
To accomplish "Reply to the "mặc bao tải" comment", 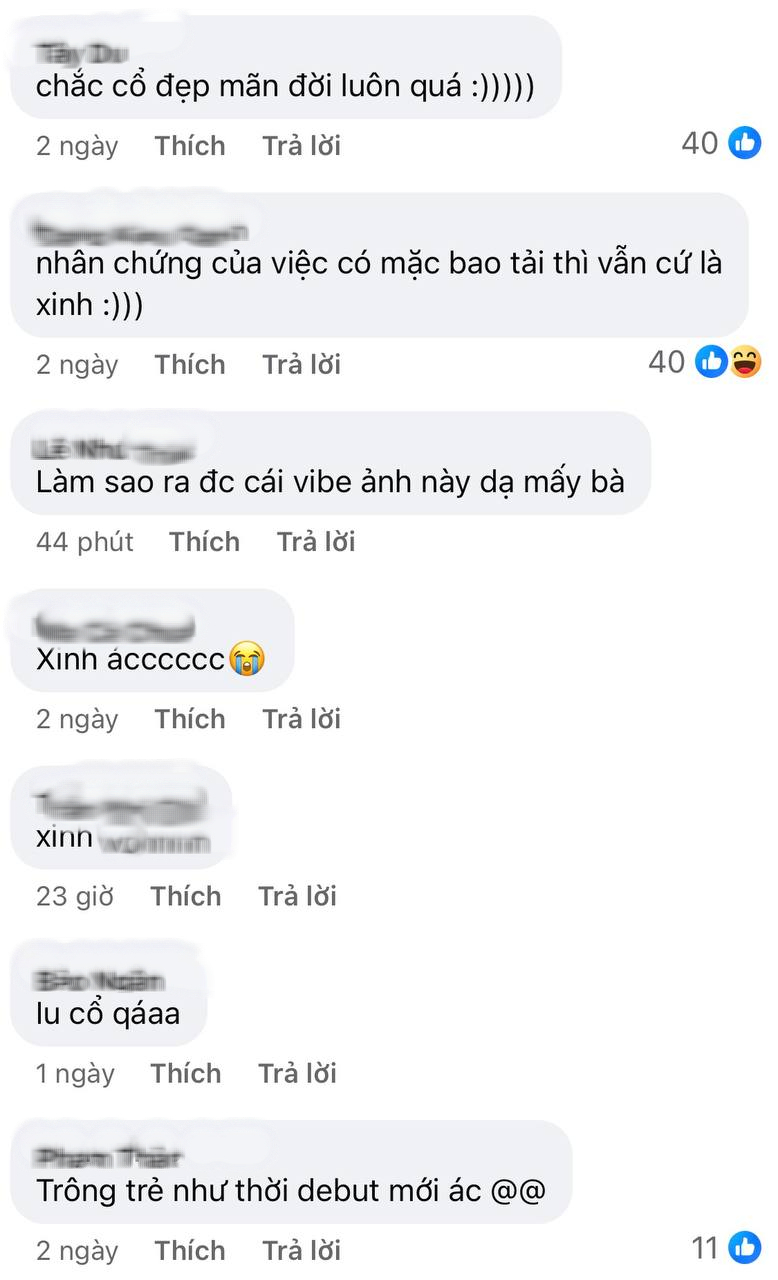I will 301,365.
